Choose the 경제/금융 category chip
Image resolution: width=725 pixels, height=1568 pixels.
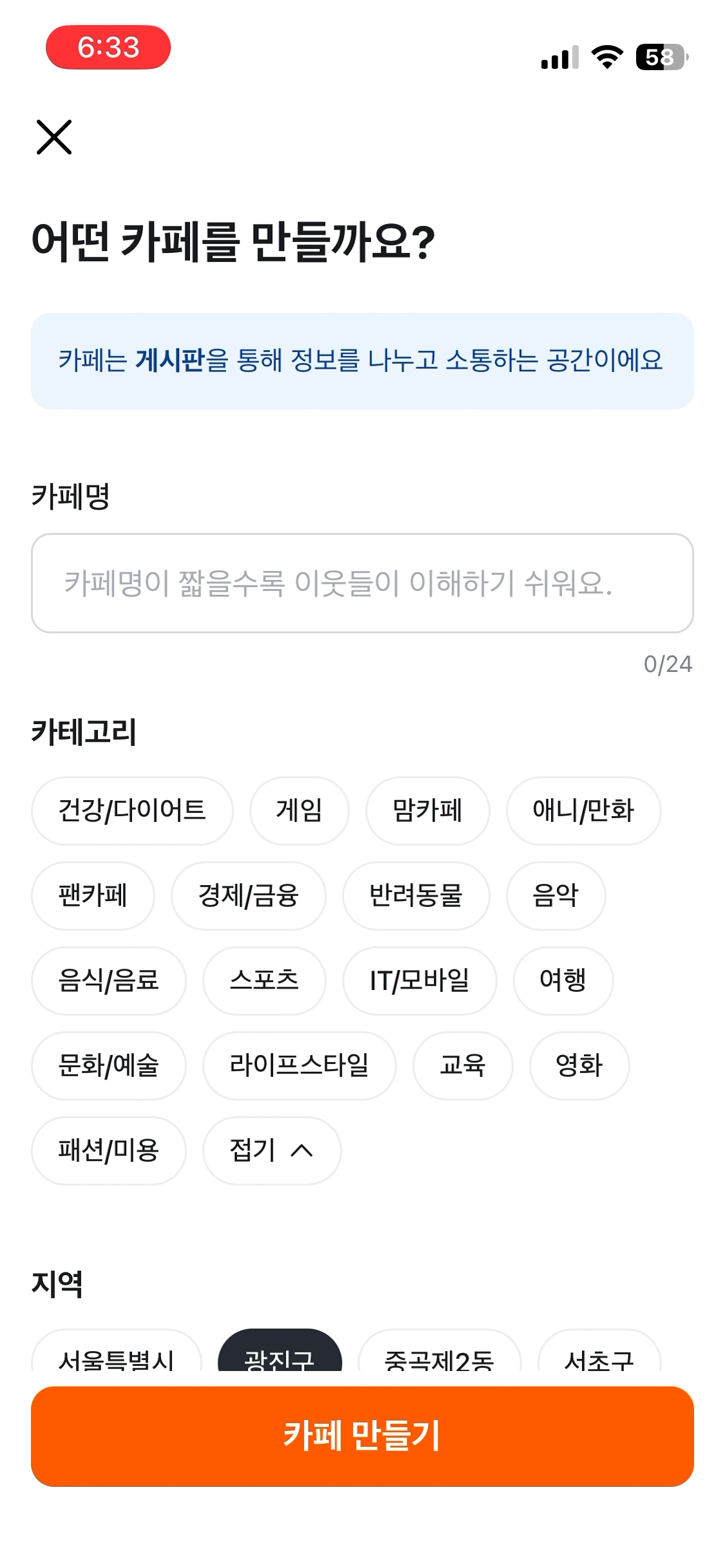(249, 895)
